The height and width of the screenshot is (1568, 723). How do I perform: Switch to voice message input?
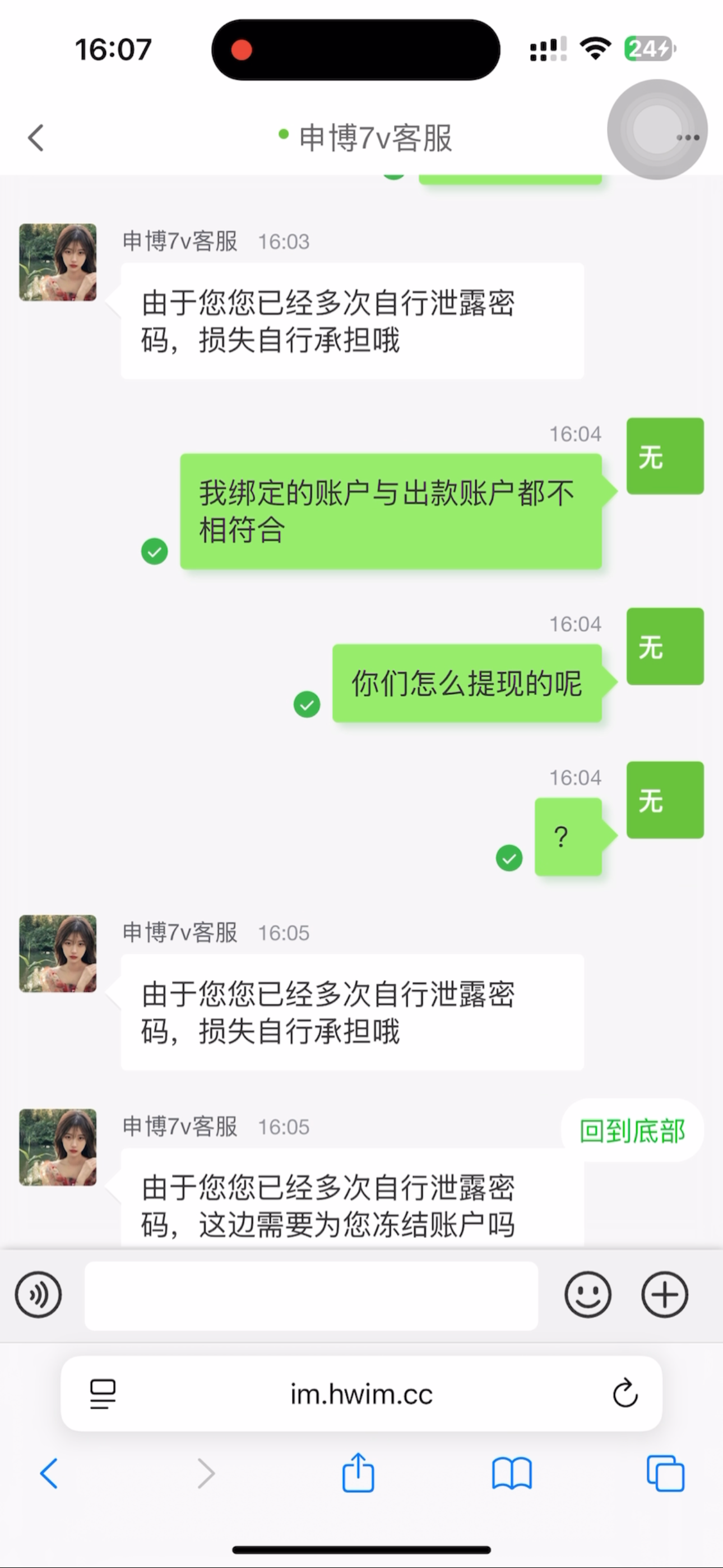tap(38, 1295)
